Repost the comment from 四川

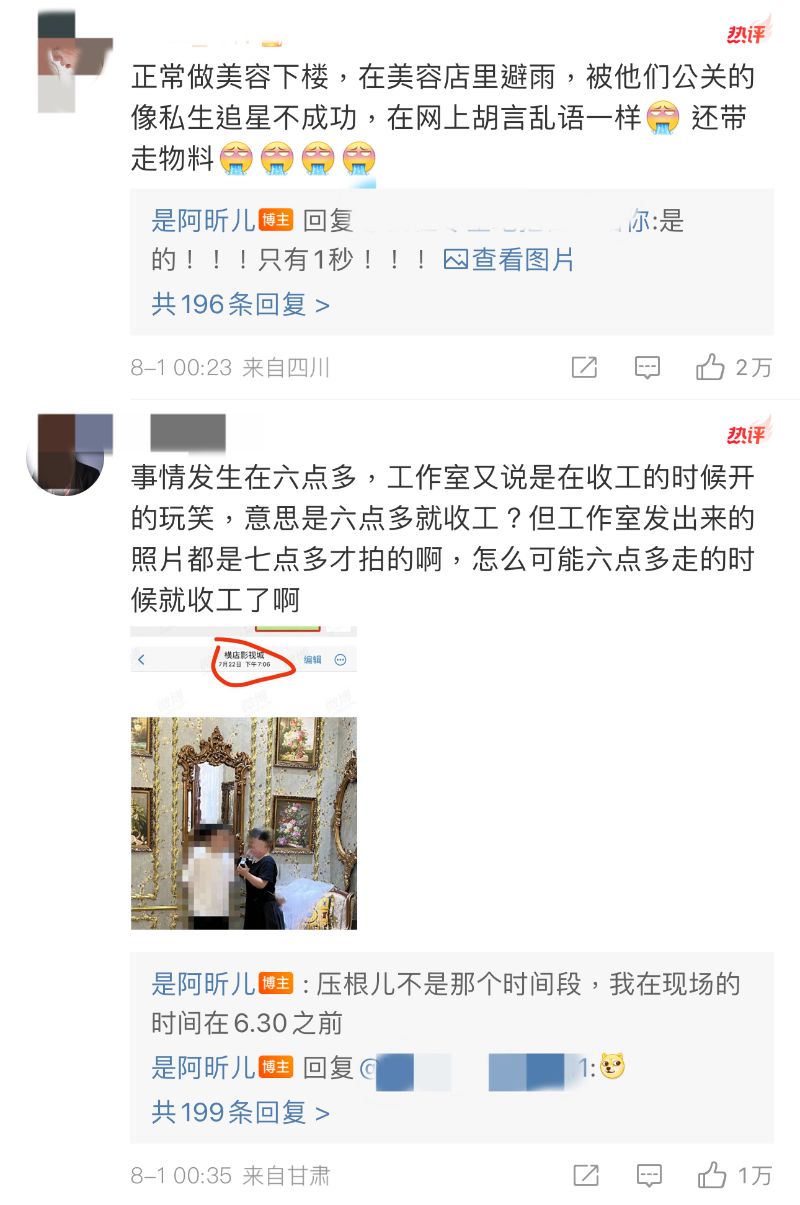click(584, 368)
